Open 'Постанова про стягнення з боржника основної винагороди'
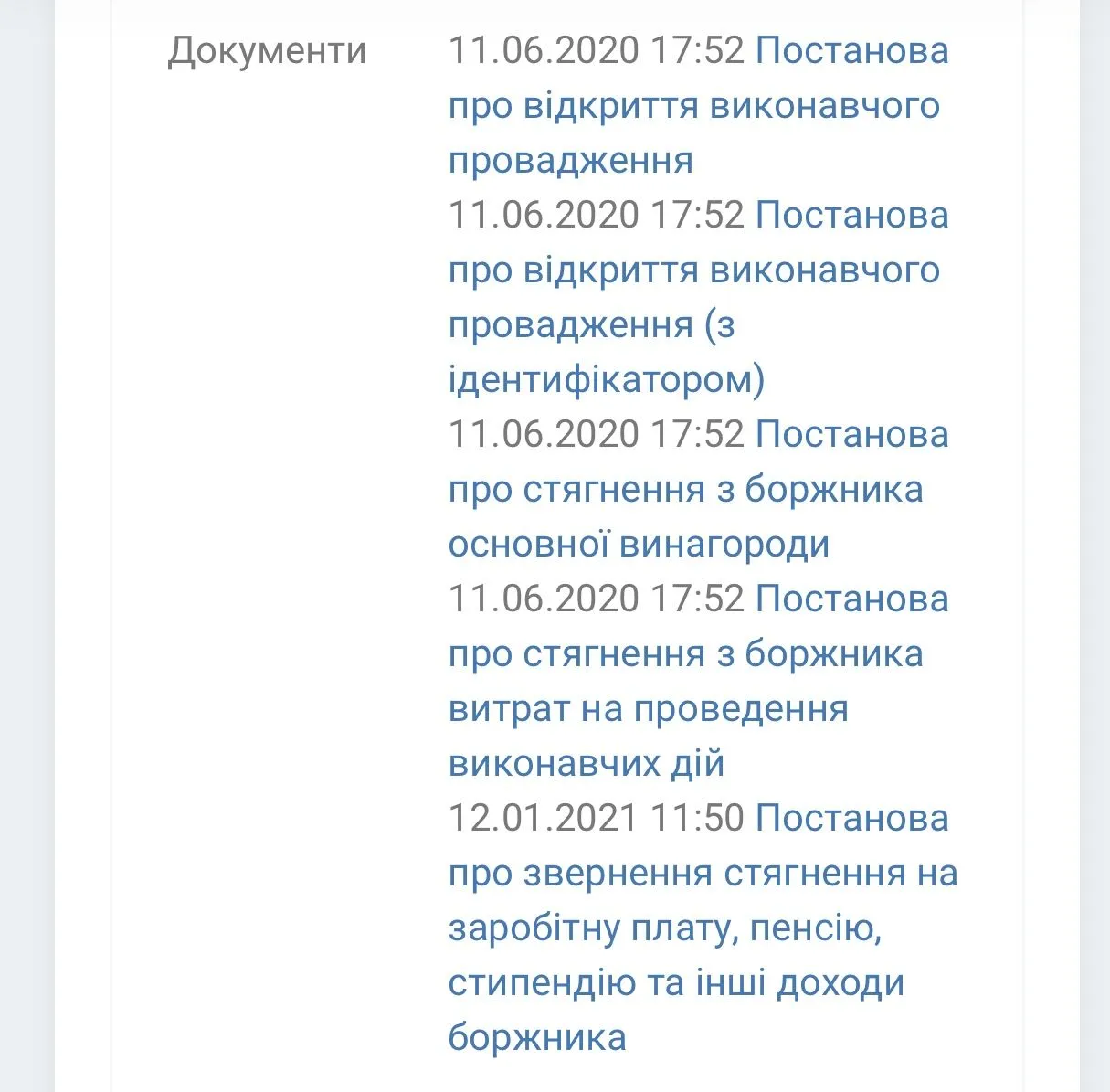This screenshot has width=1110, height=1092. coord(685,490)
